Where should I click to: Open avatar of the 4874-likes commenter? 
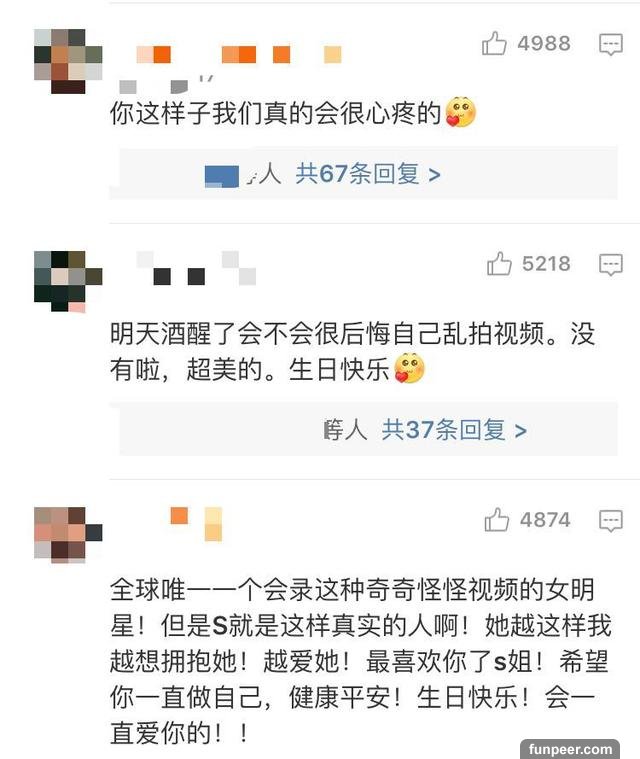(67, 534)
